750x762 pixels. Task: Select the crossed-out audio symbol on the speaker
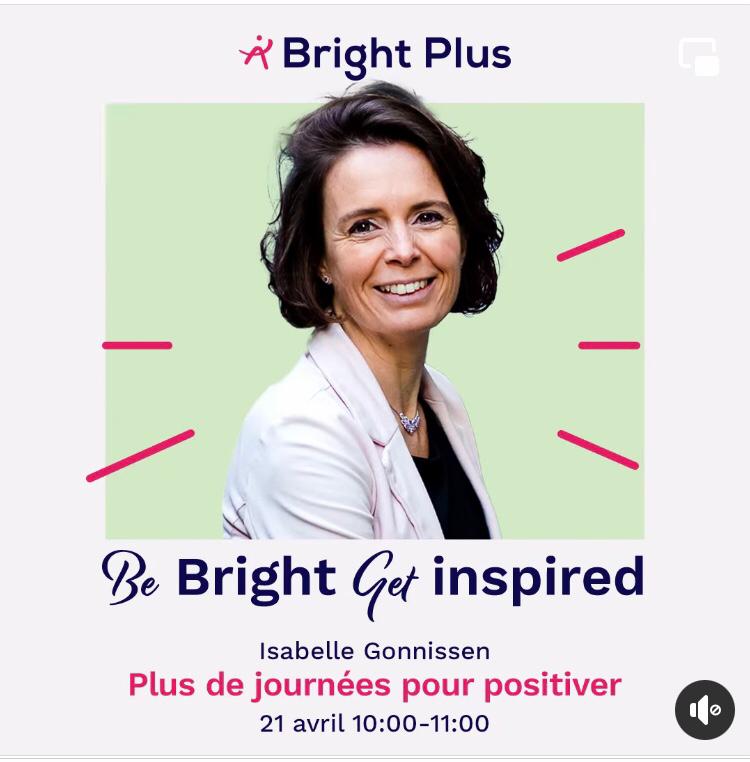(714, 710)
